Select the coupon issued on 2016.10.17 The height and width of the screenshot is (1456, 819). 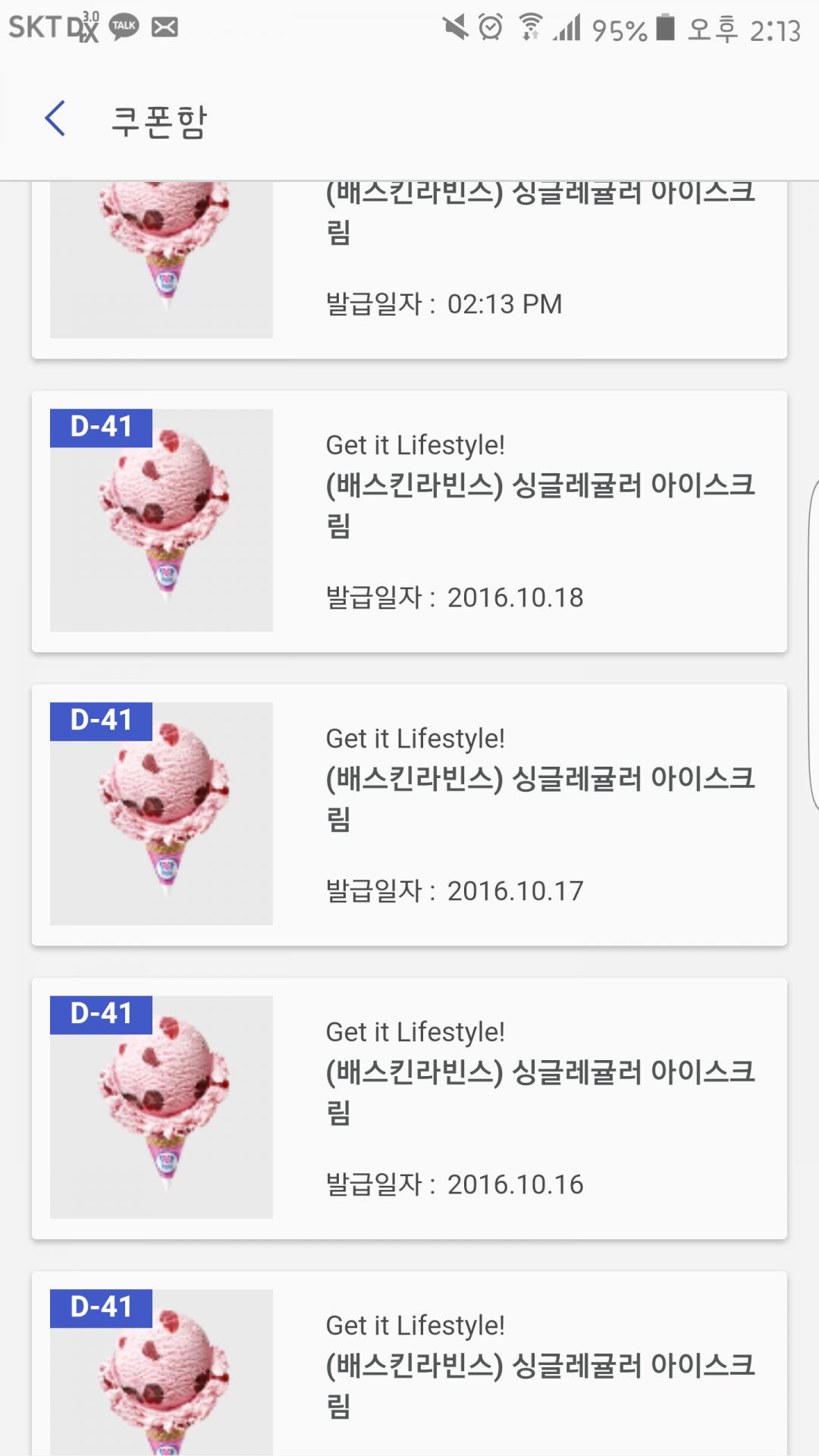[409, 814]
